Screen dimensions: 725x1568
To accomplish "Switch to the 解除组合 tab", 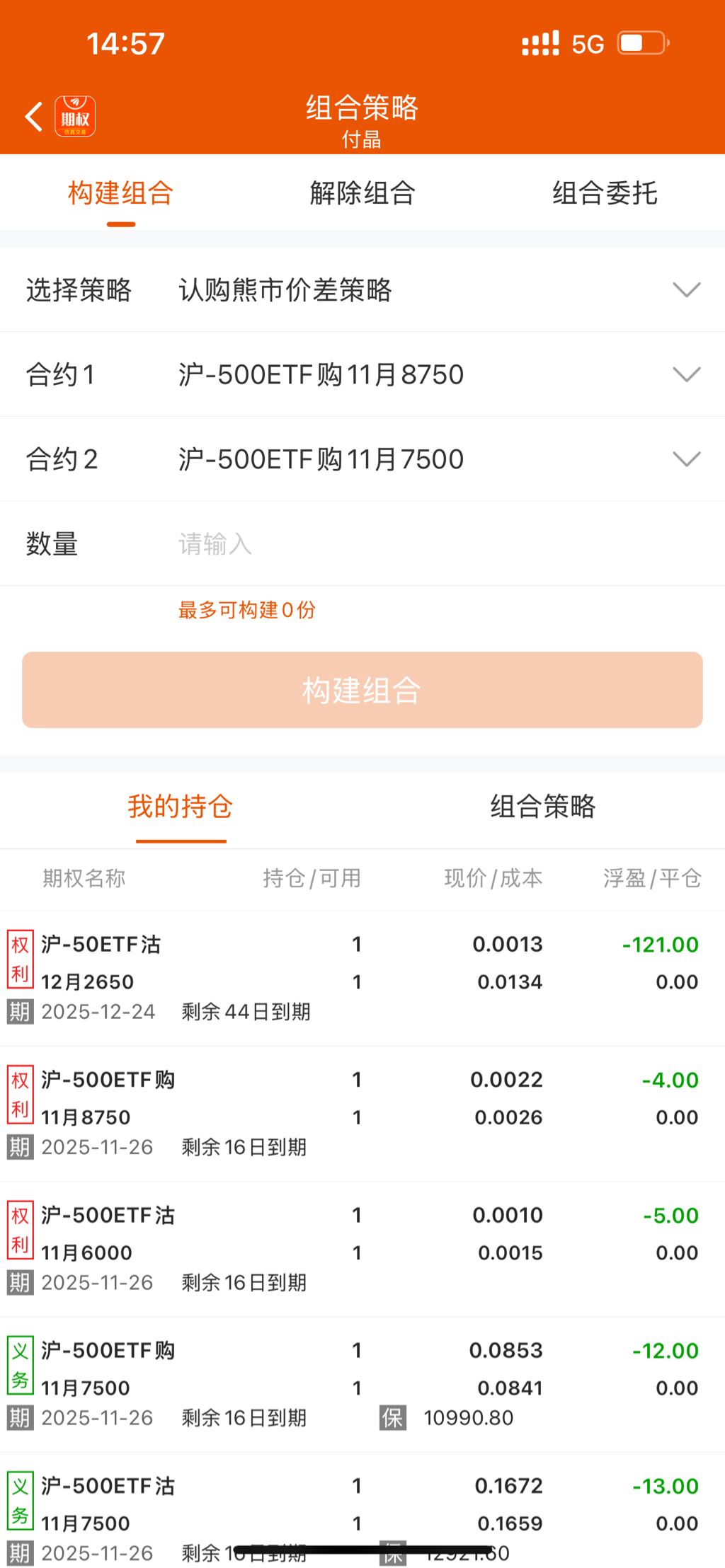I will pos(362,193).
